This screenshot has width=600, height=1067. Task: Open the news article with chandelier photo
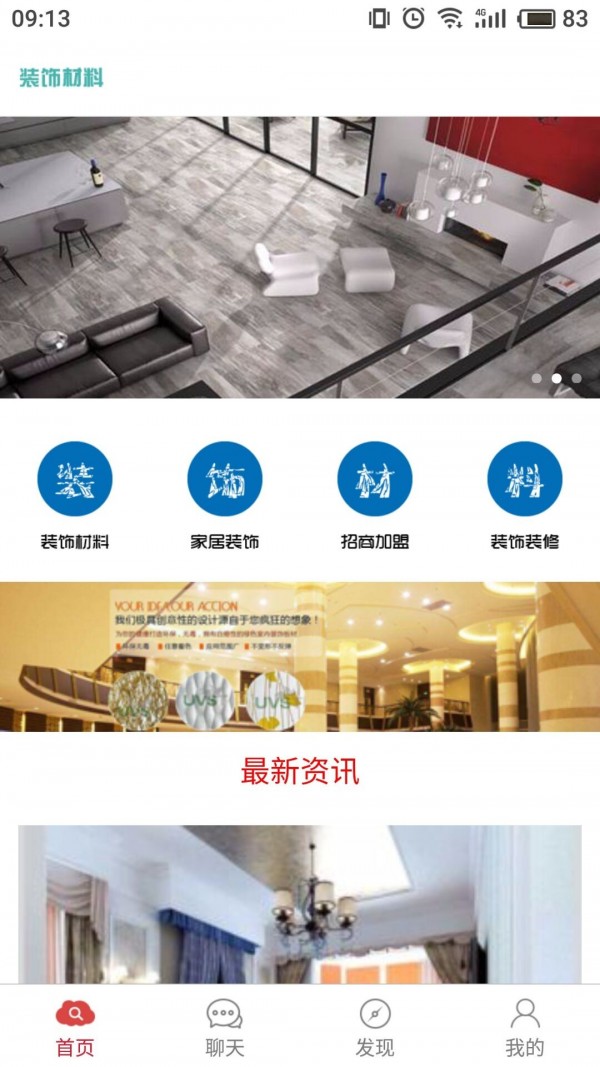pyautogui.click(x=300, y=905)
